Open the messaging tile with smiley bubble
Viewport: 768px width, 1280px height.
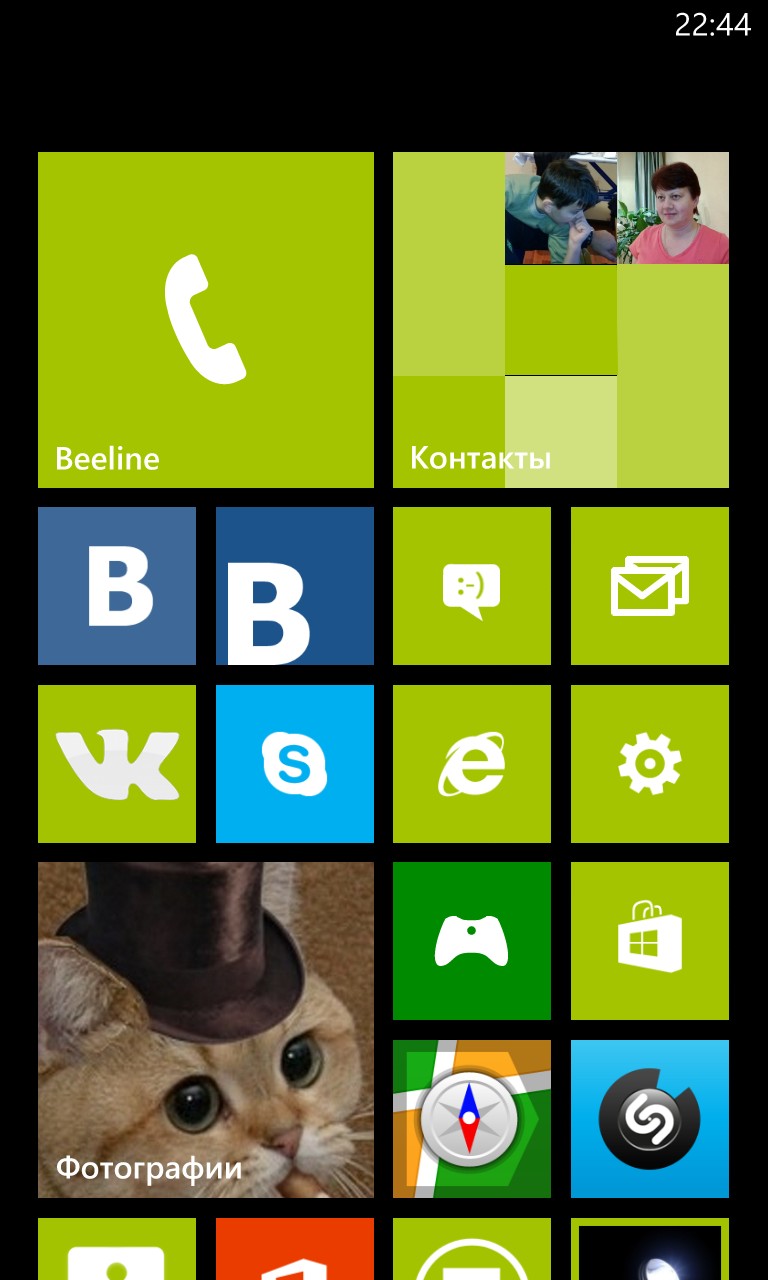(x=472, y=586)
